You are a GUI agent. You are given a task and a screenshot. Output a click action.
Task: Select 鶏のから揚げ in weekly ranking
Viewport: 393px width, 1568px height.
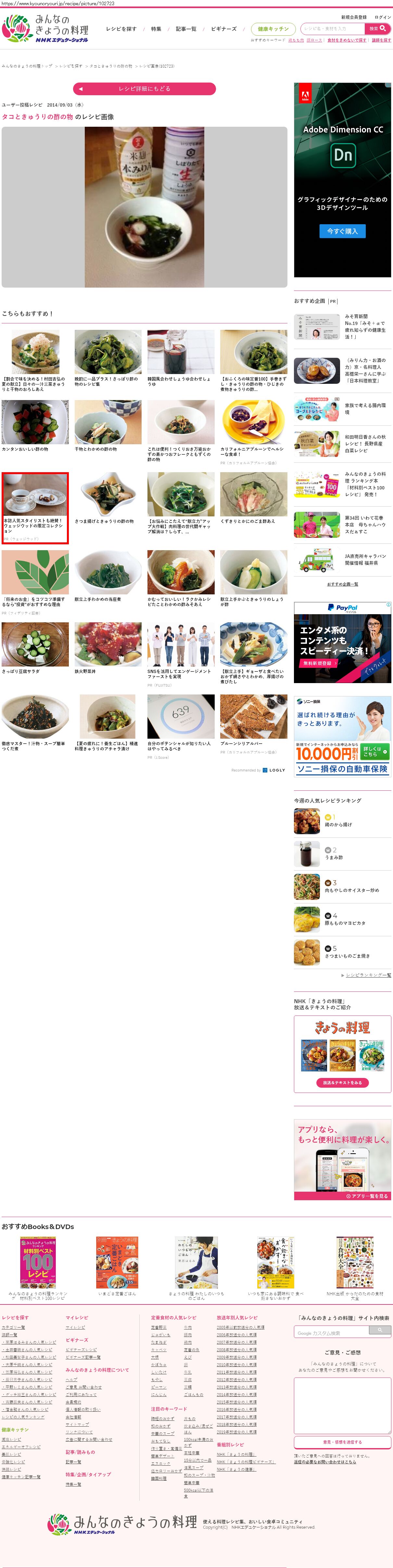[338, 824]
